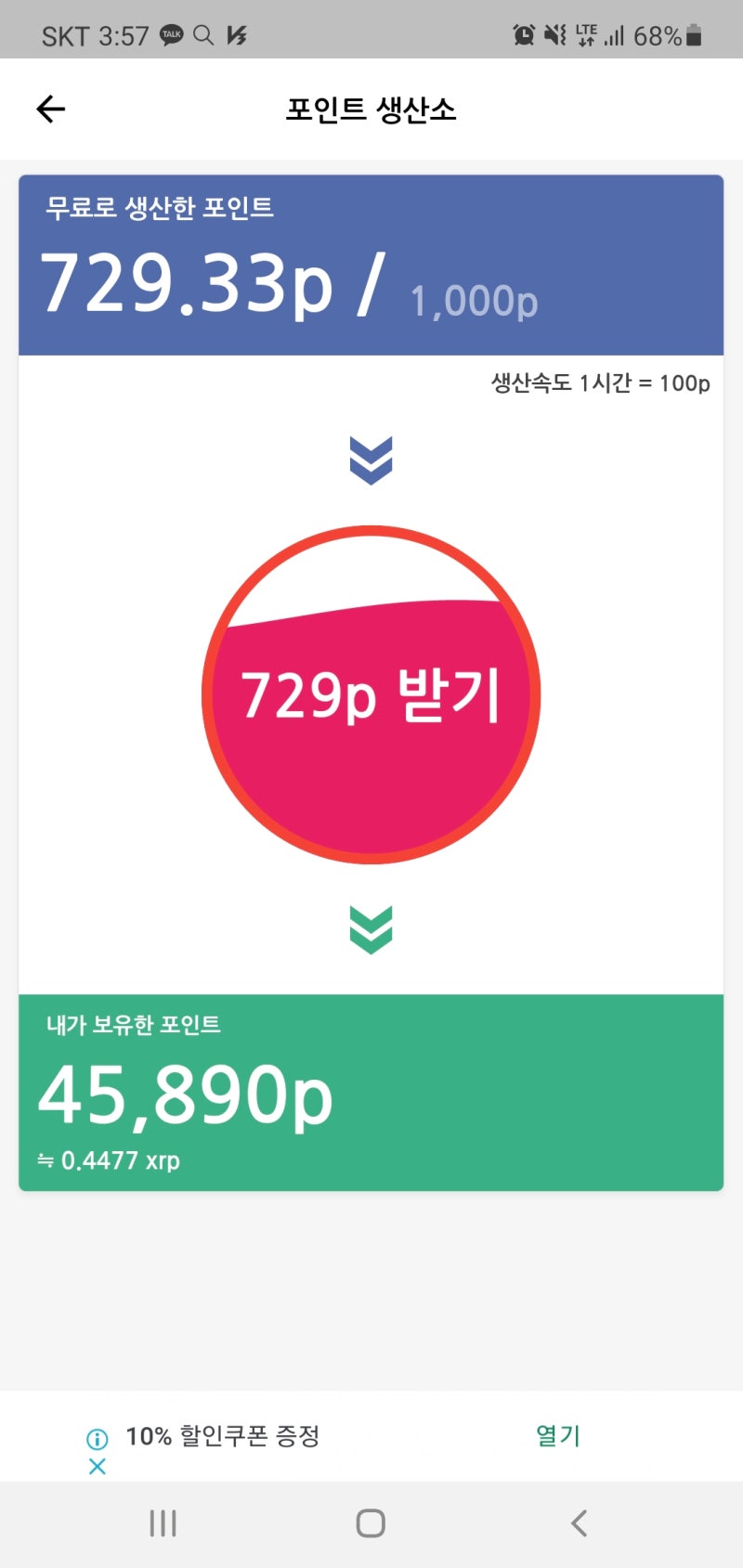This screenshot has height=1568, width=743.
Task: Open the ad info icon
Action: point(97,1440)
